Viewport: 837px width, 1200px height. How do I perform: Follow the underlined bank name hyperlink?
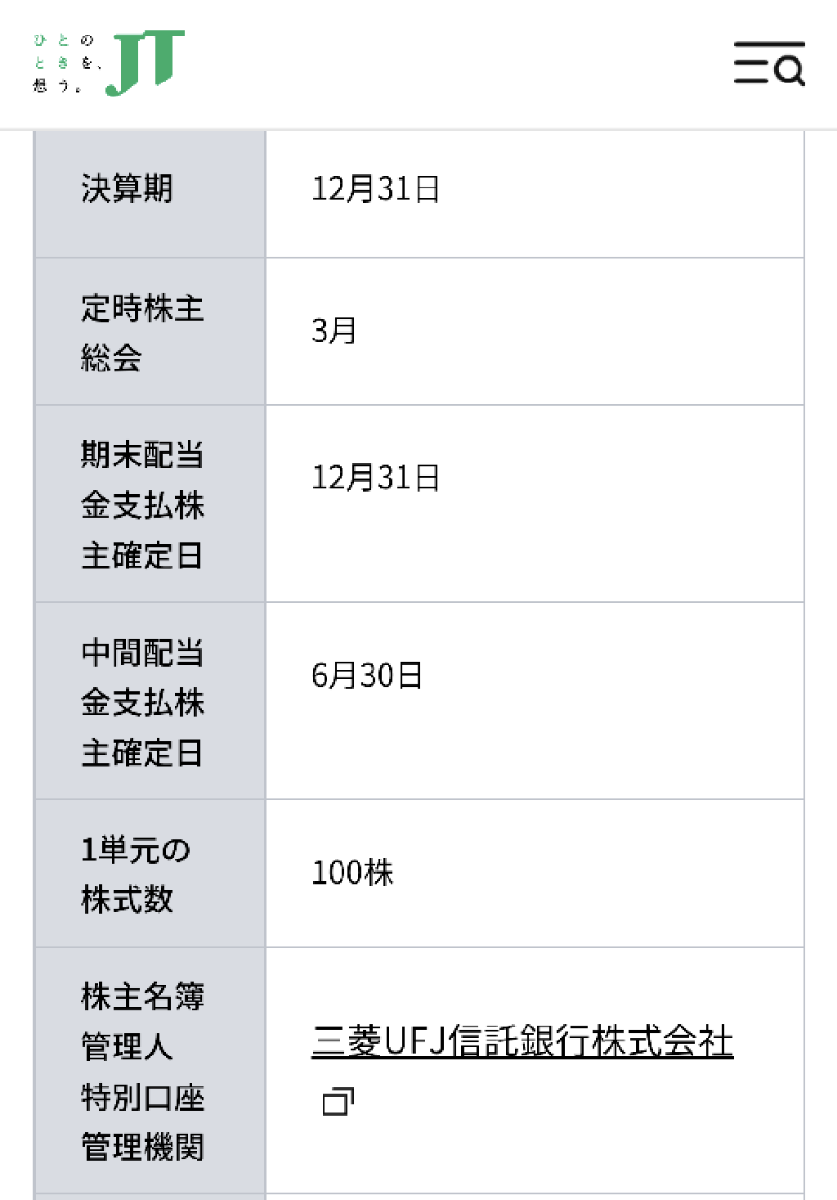coord(523,1041)
